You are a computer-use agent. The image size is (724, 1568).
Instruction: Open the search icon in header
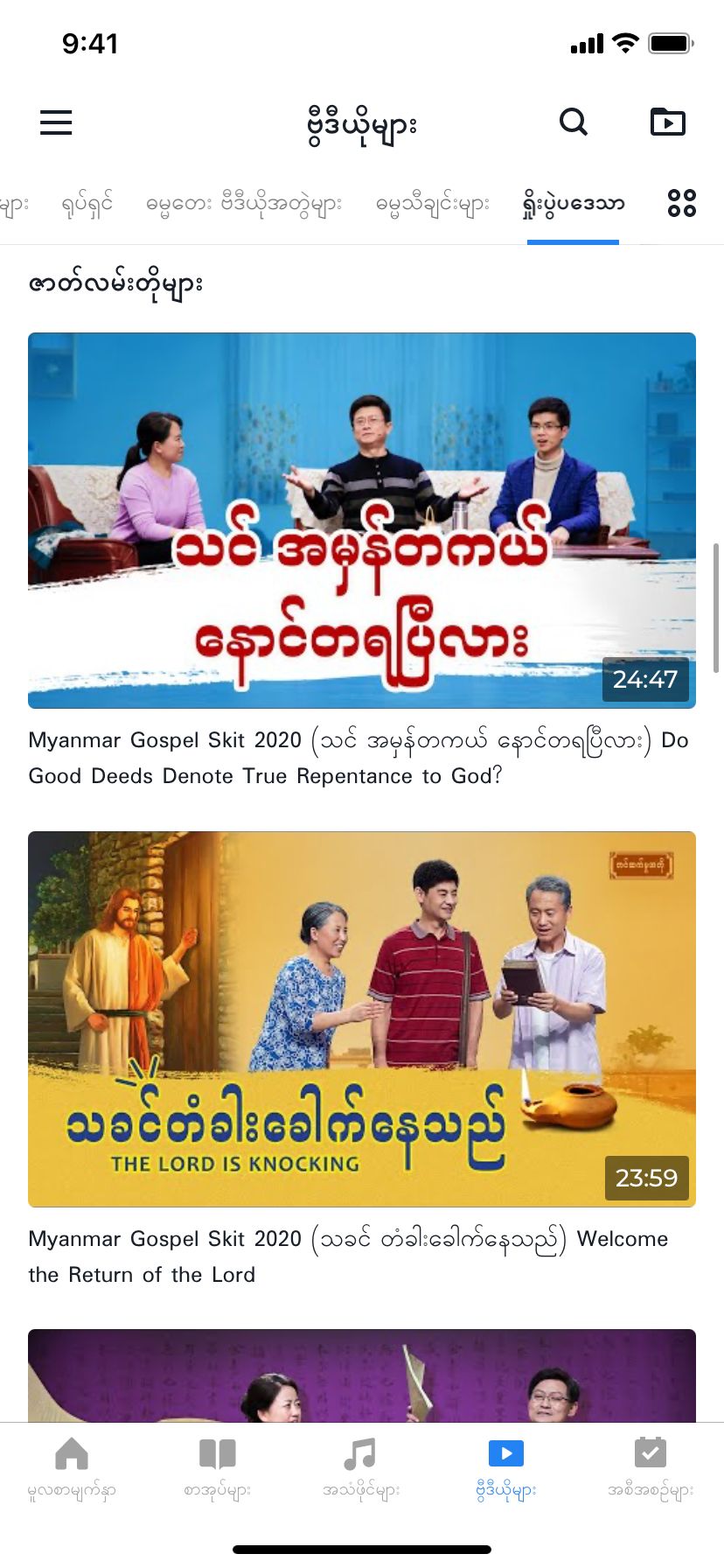(574, 122)
